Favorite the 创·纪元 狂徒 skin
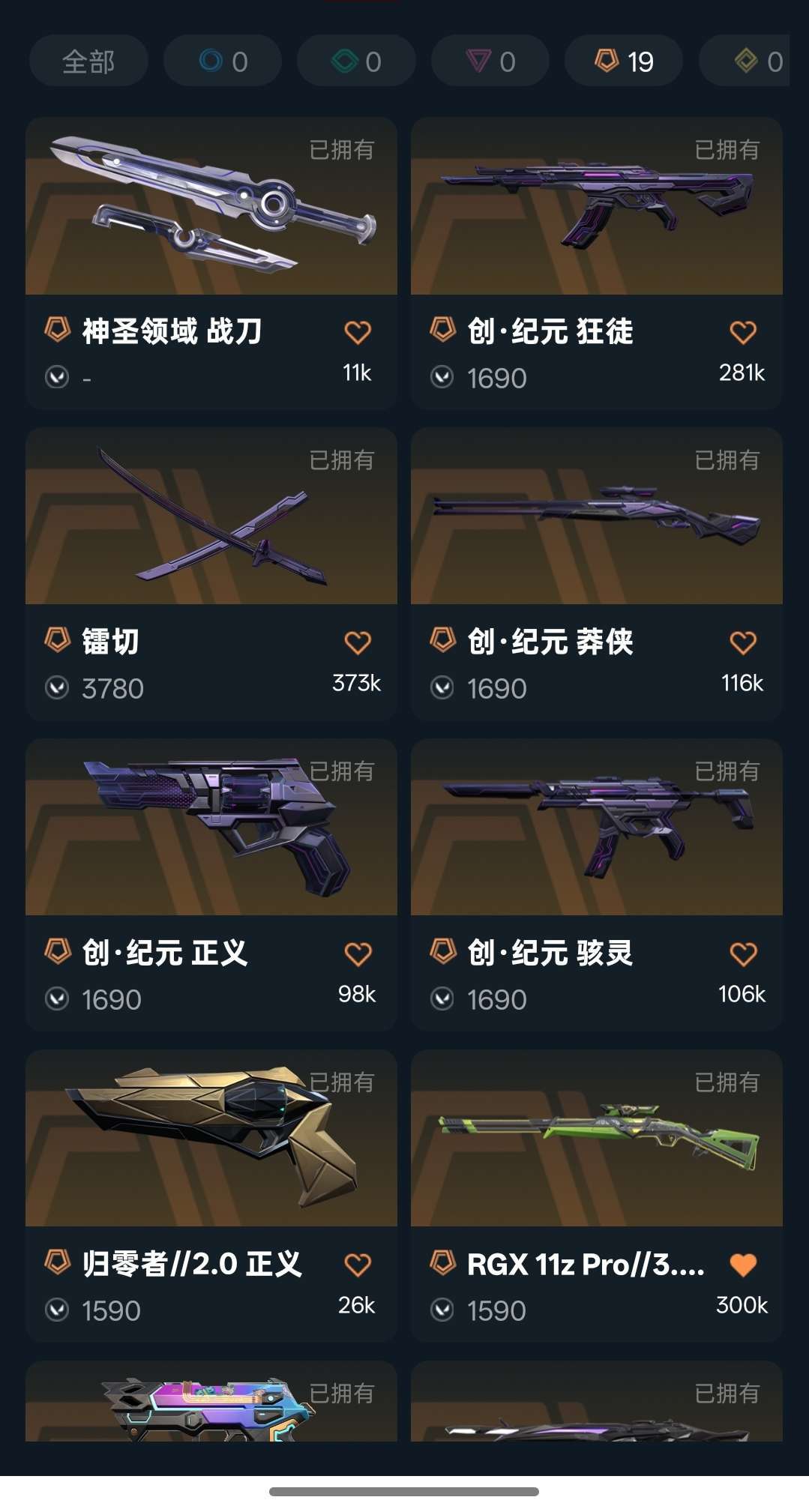Viewport: 809px width, 1512px height. tap(743, 332)
